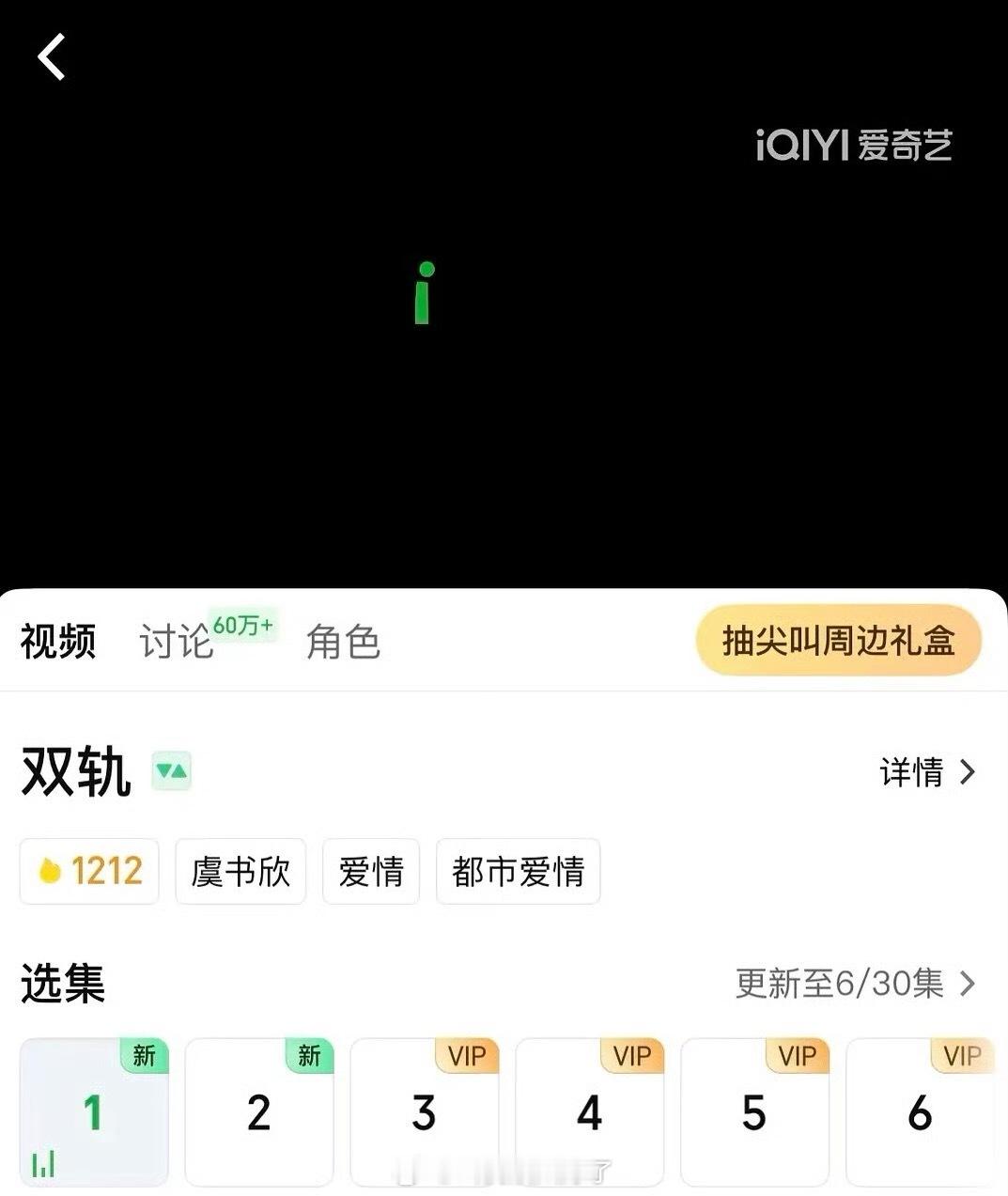Click the green loading icon in the player
This screenshot has width=1008, height=1196.
423,293
